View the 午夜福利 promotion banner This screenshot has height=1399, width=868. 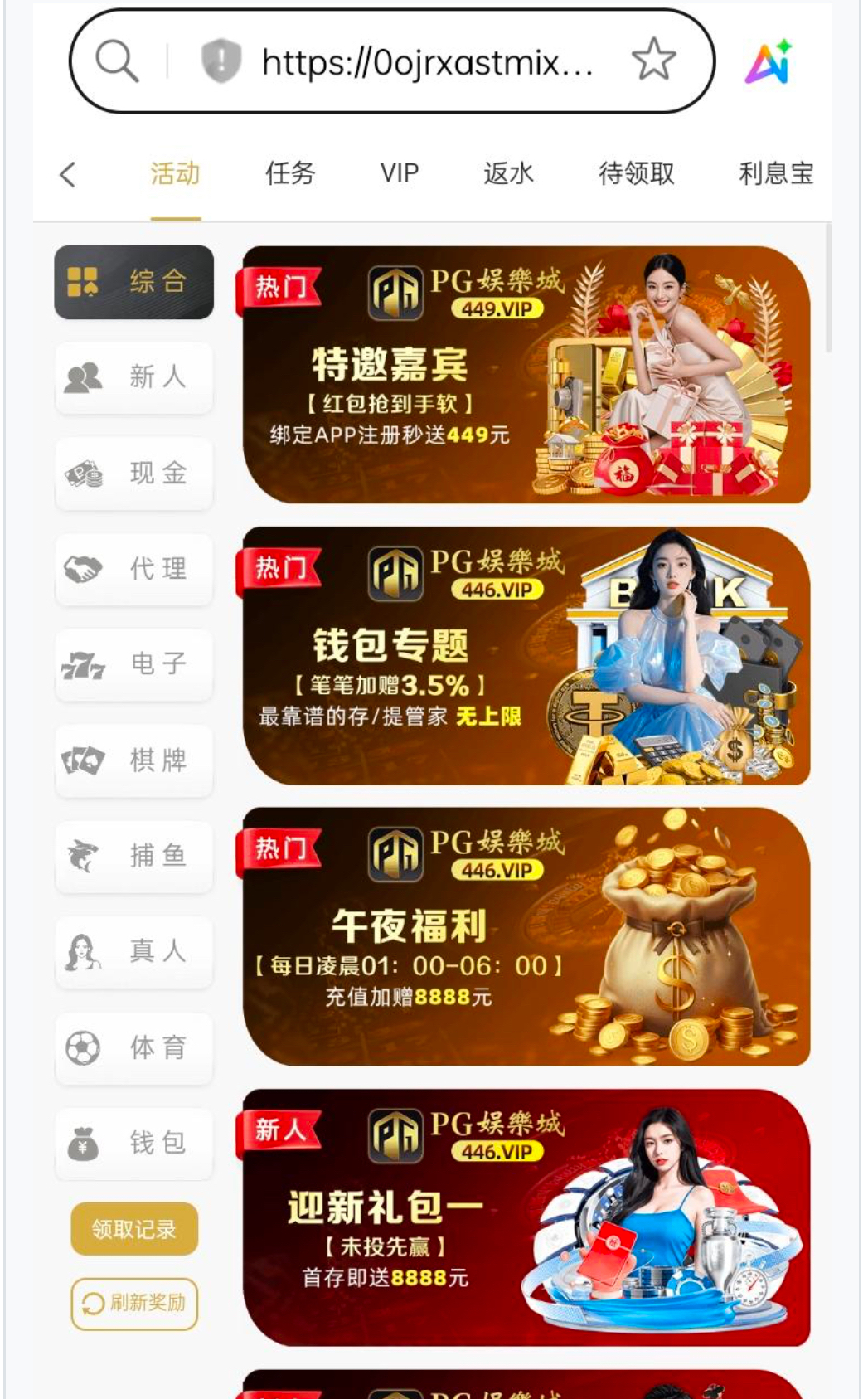click(526, 936)
